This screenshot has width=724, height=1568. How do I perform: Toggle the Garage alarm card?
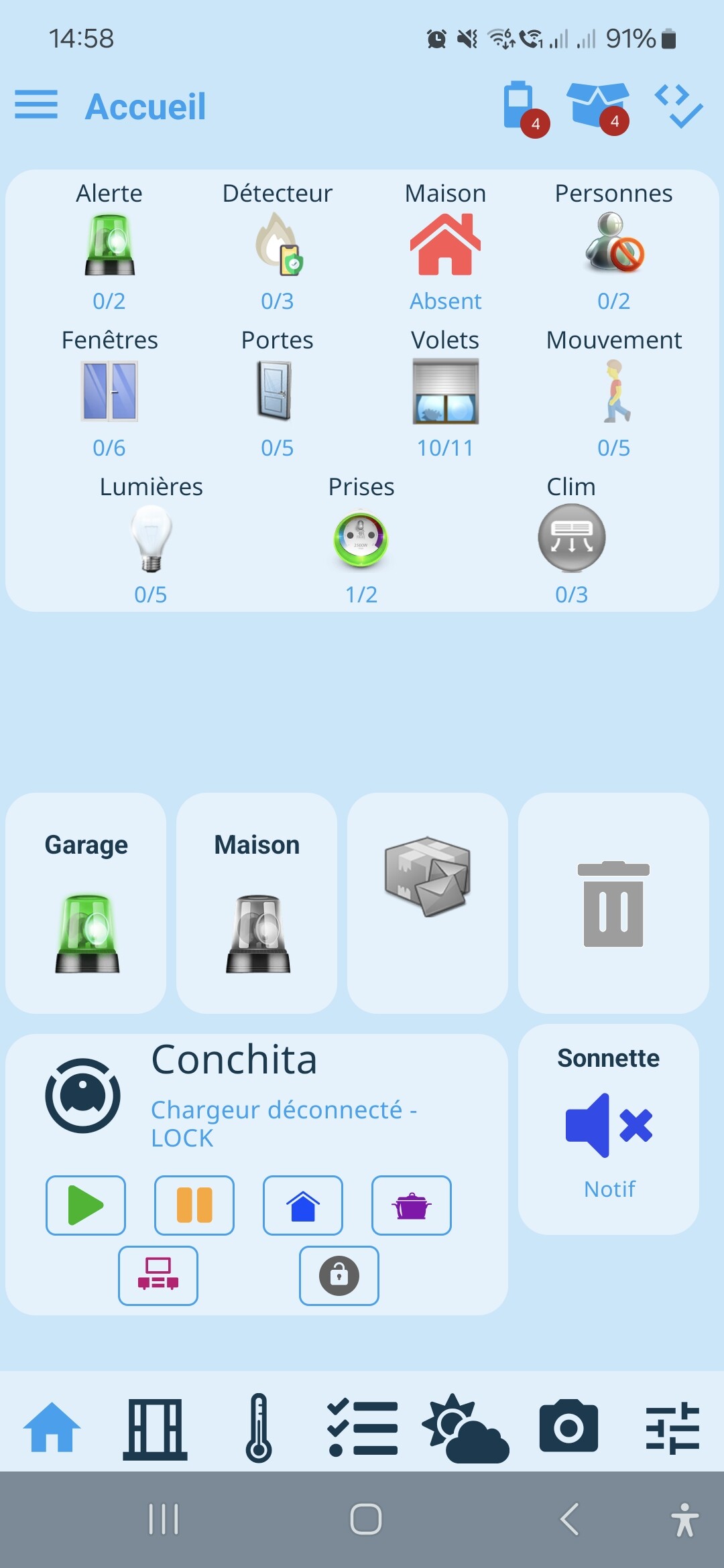(86, 903)
